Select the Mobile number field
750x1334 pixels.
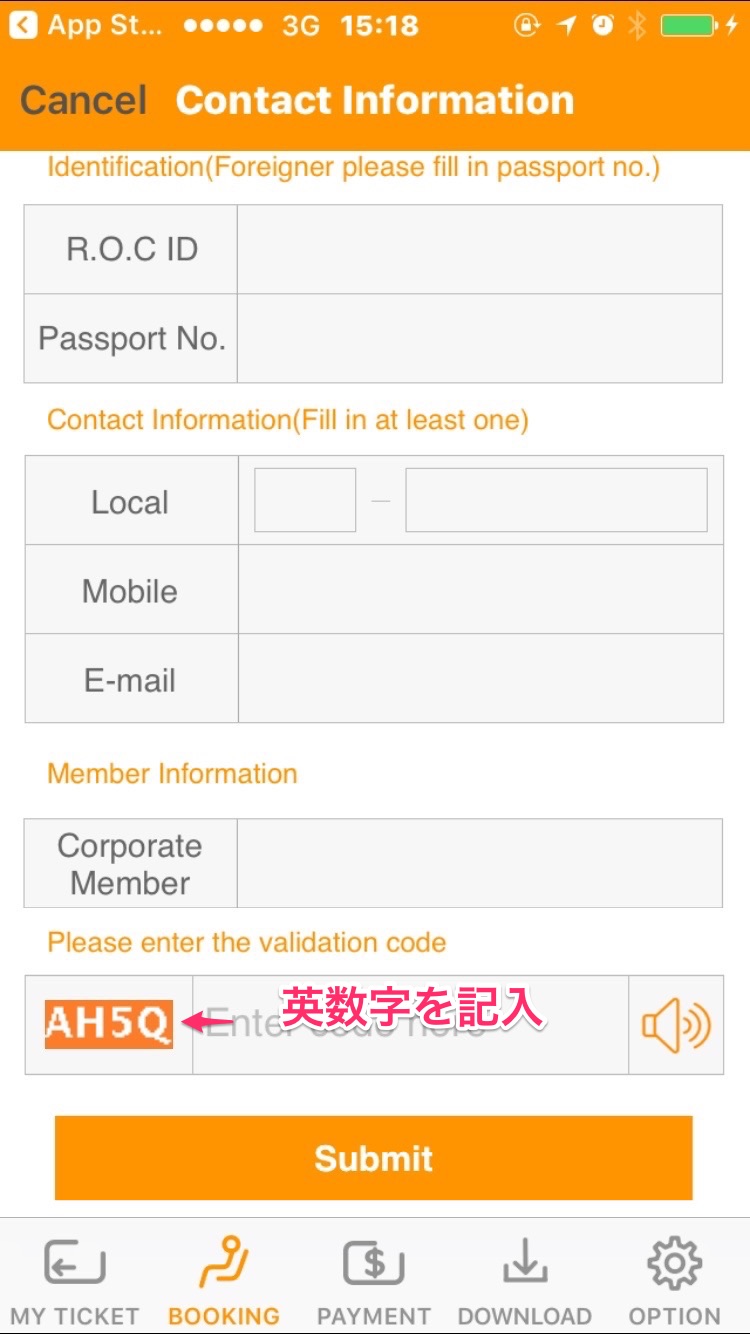[480, 590]
